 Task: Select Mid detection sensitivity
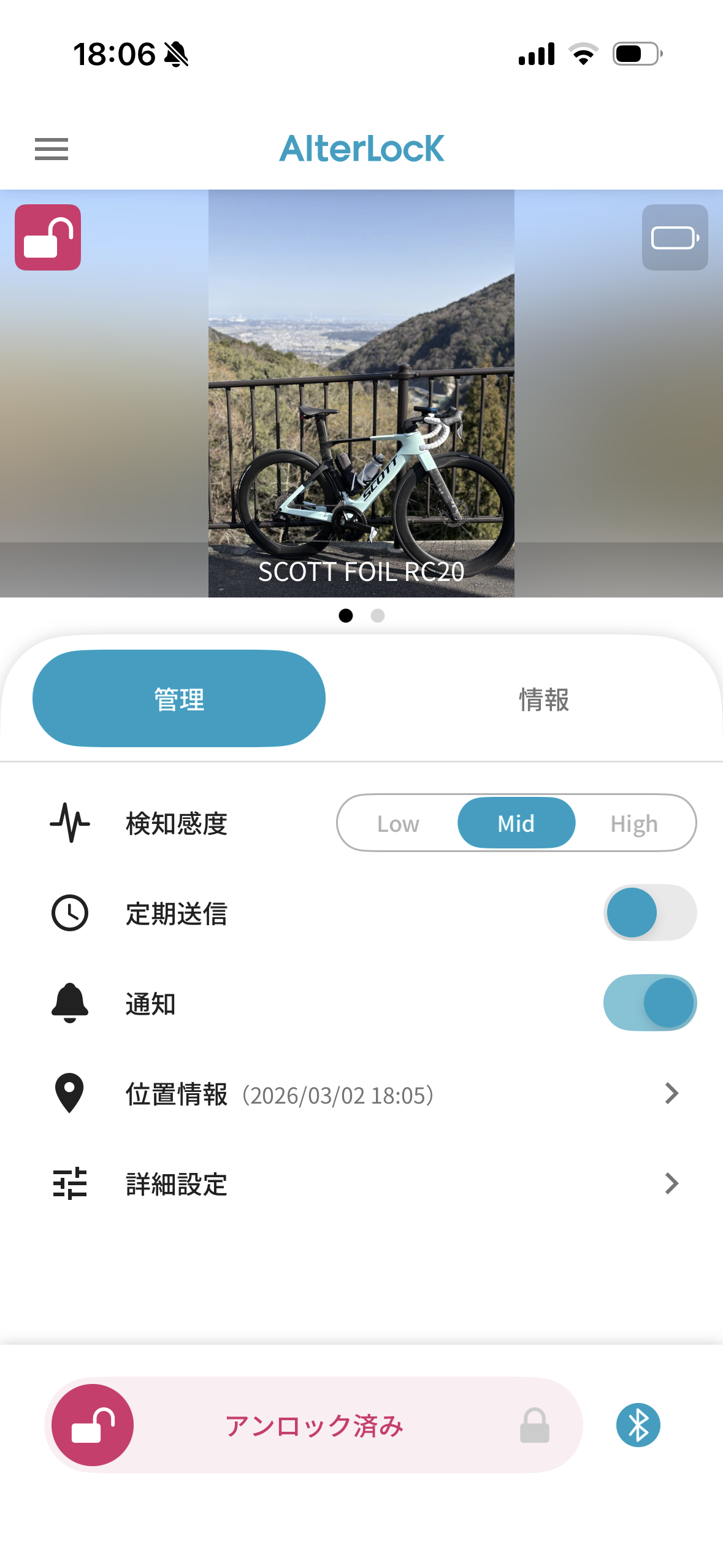pos(516,823)
